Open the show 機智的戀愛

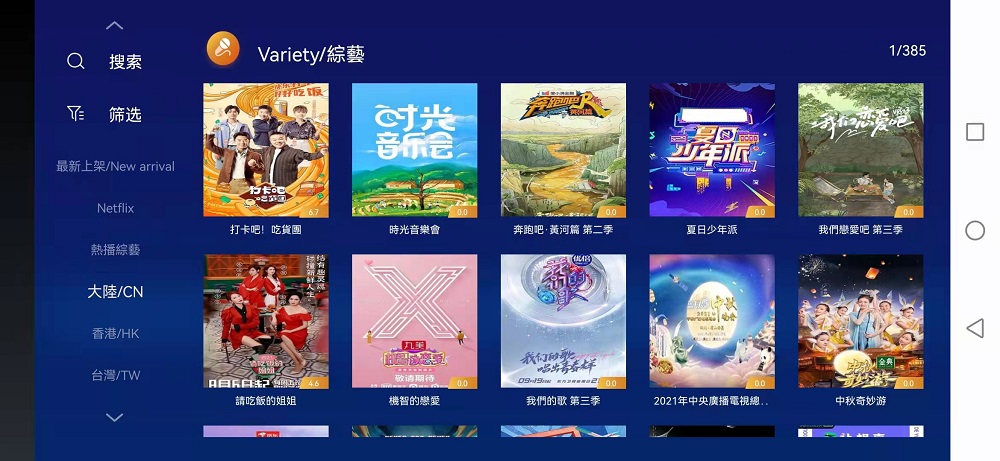414,321
